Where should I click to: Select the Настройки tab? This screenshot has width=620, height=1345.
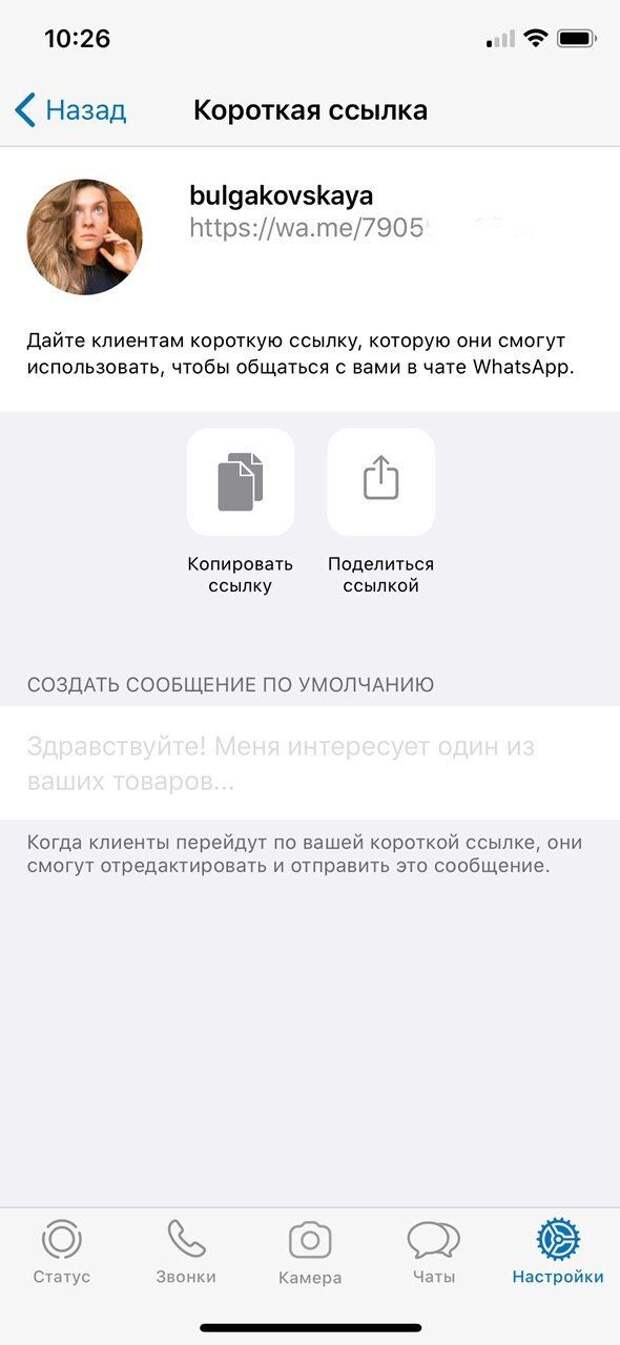[558, 1252]
